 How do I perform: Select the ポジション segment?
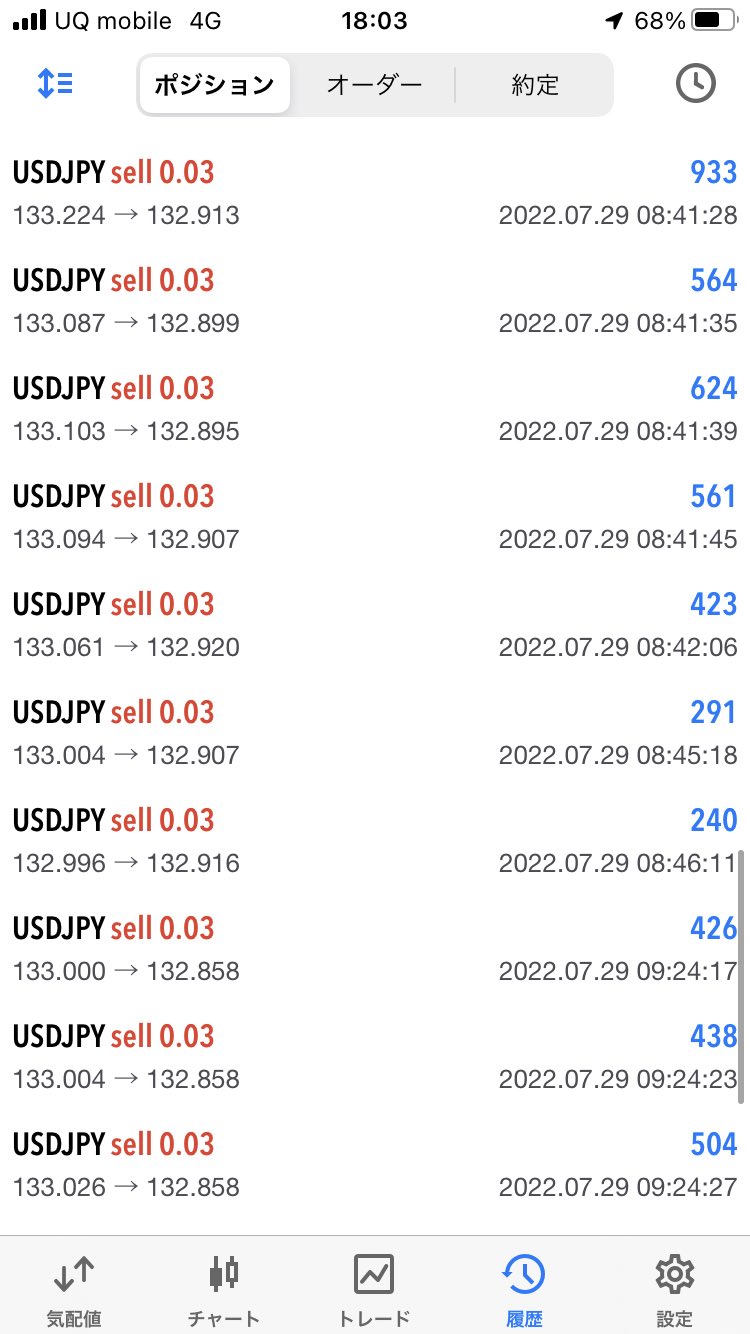(x=214, y=85)
